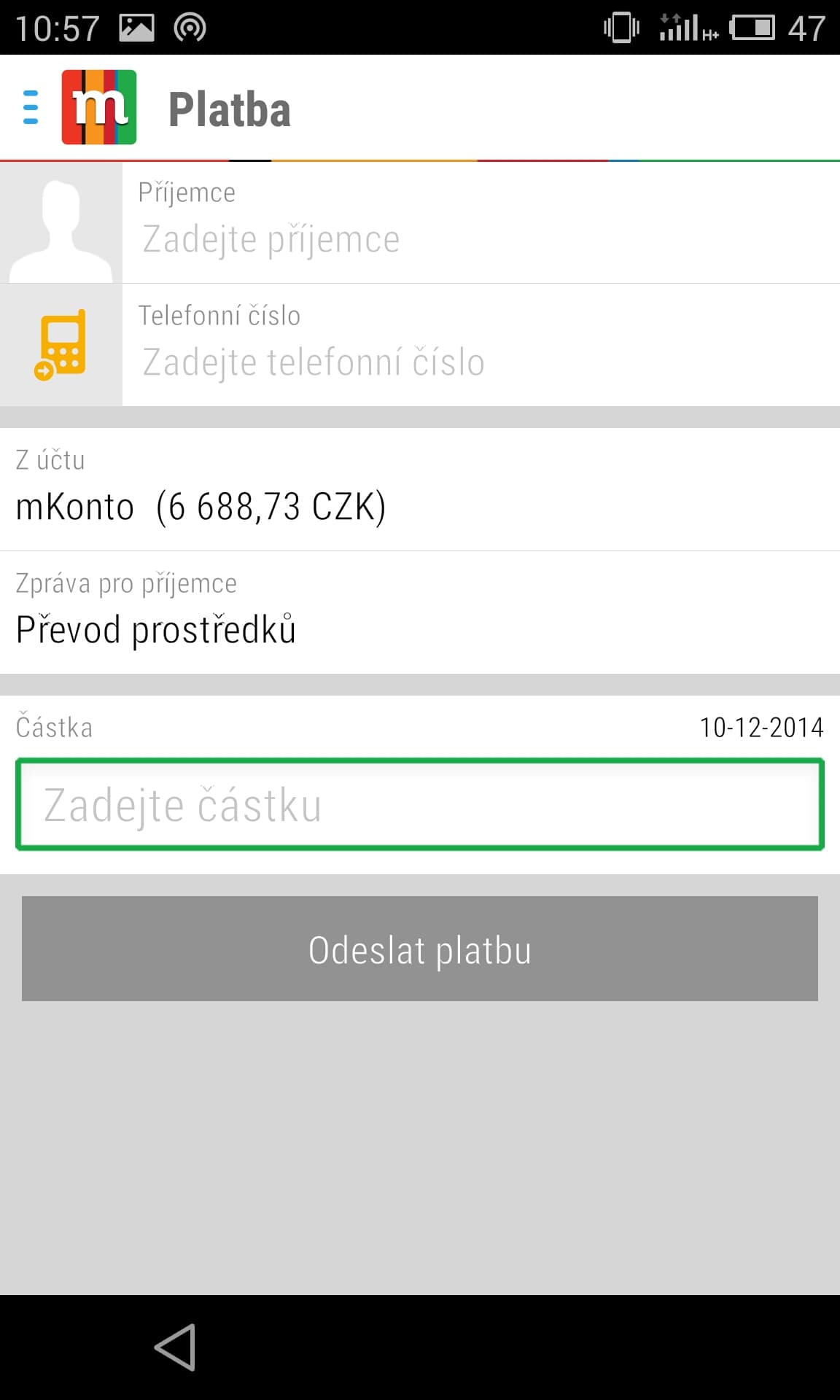The image size is (840, 1400).
Task: Go back with the system back button
Action: click(175, 1347)
